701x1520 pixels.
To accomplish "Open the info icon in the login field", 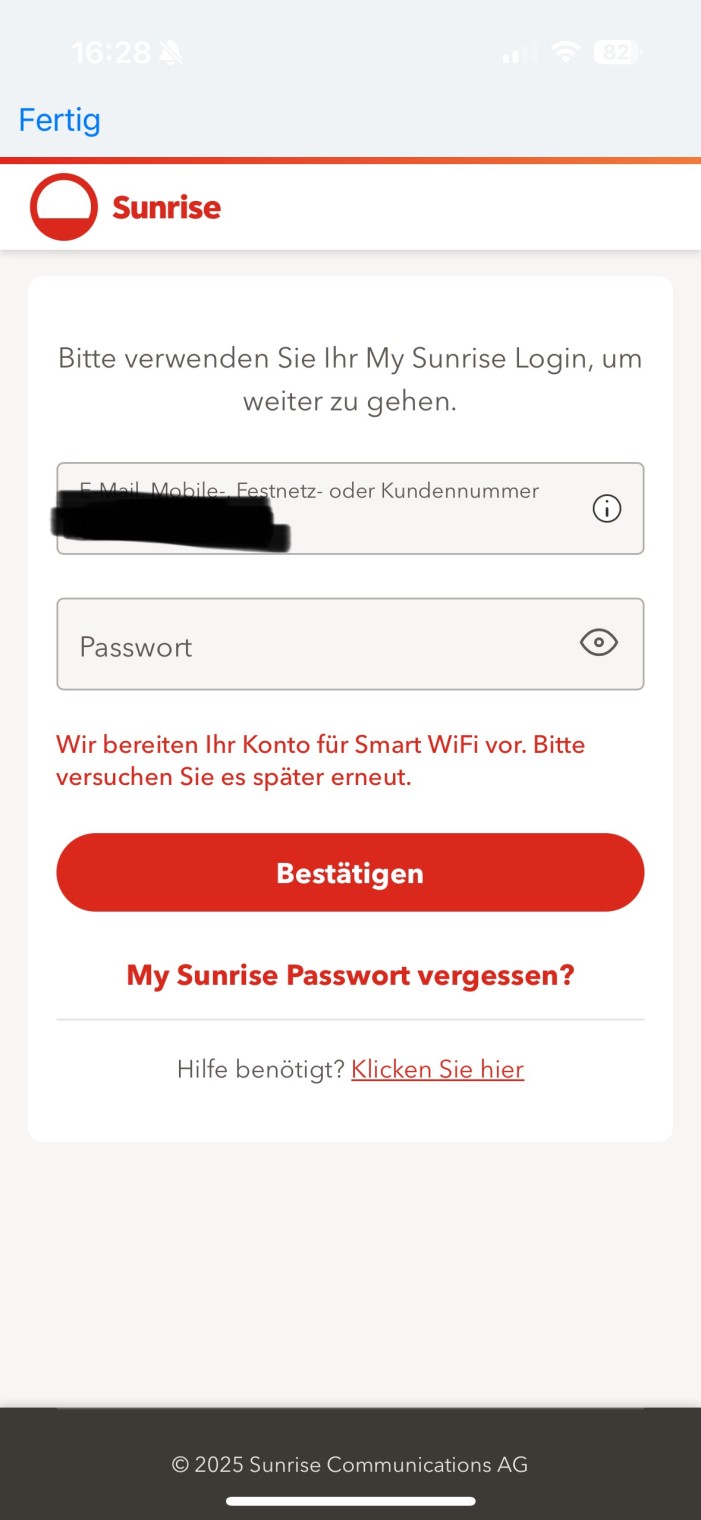I will tap(606, 509).
